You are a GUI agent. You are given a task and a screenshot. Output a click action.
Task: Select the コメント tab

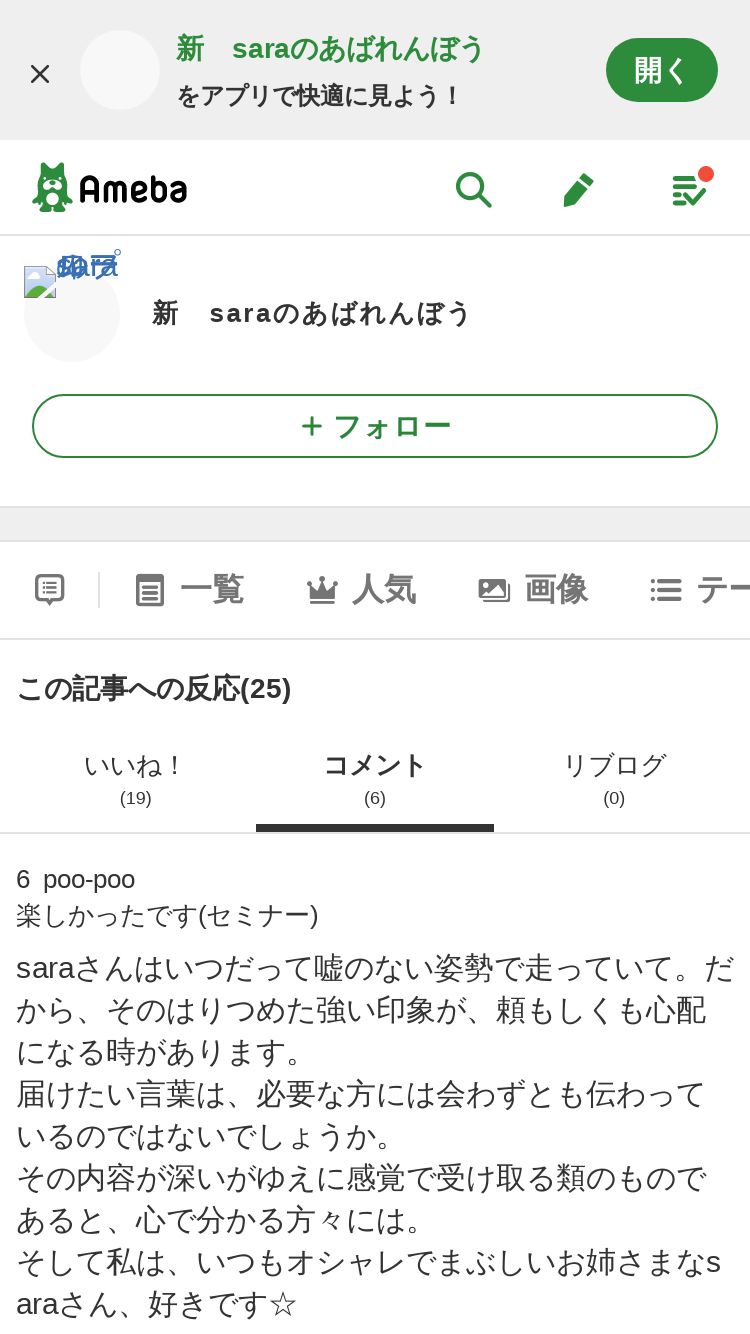tap(375, 778)
